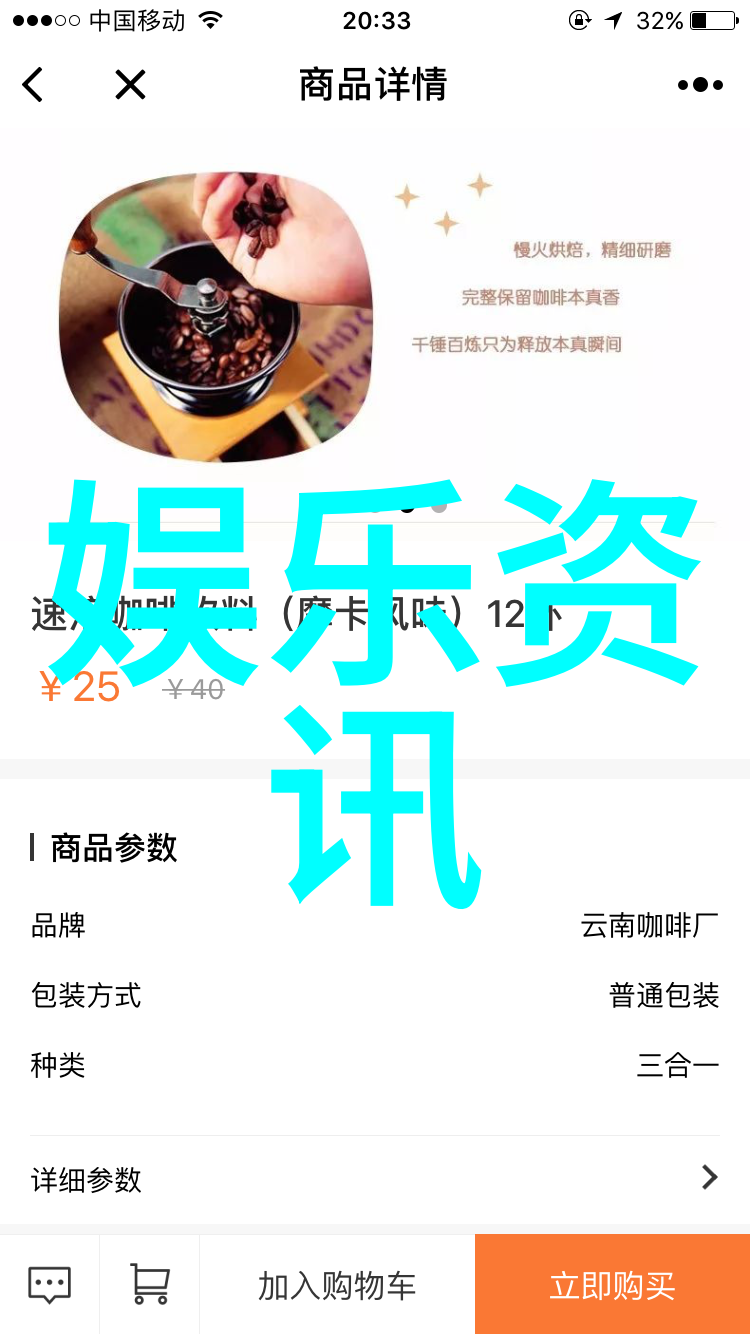Image resolution: width=750 pixels, height=1334 pixels.
Task: Tap 立即购买 to buy now
Action: pos(612,1285)
